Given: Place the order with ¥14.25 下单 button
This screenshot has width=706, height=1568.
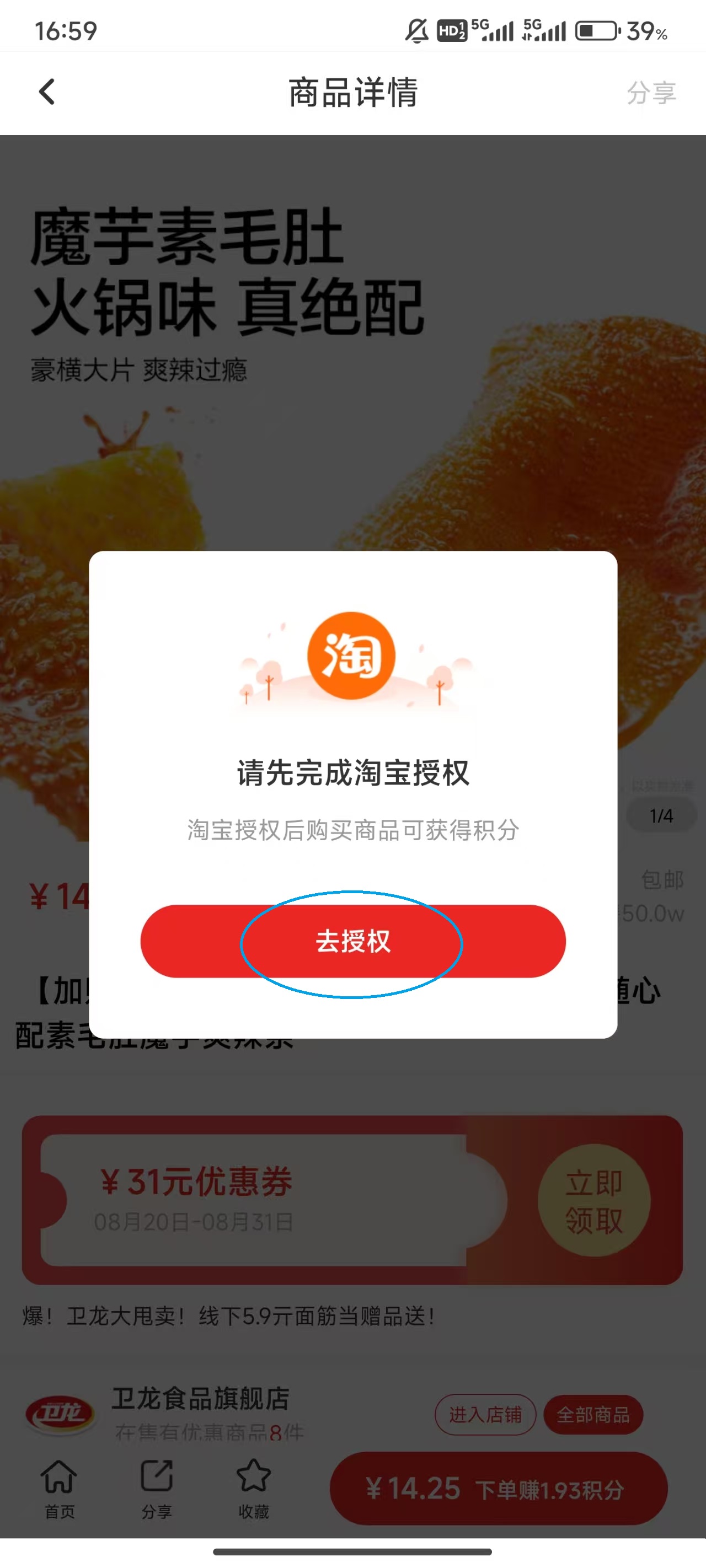Looking at the screenshot, I should tap(498, 1489).
